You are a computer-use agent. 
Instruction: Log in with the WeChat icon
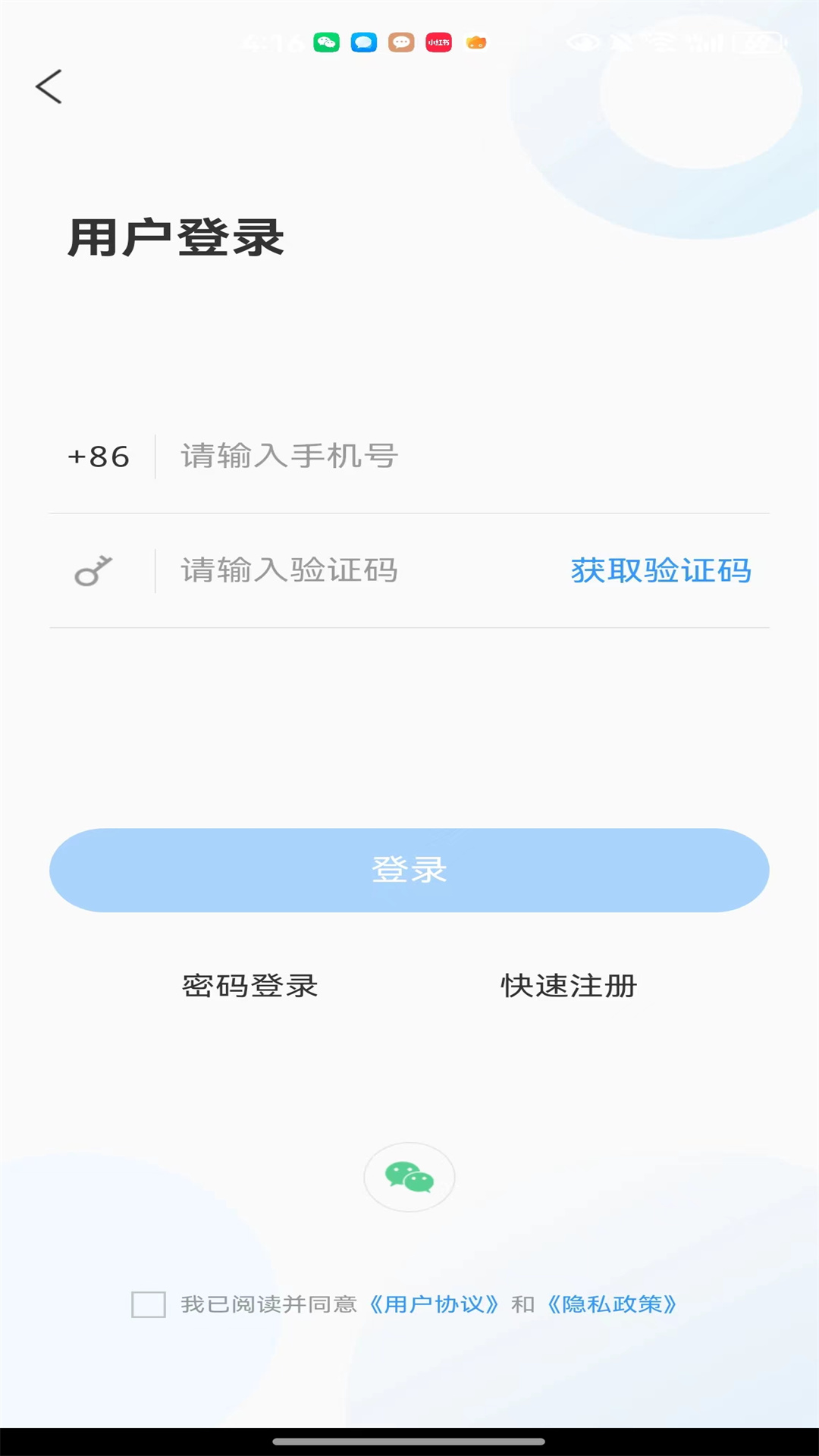click(409, 1177)
